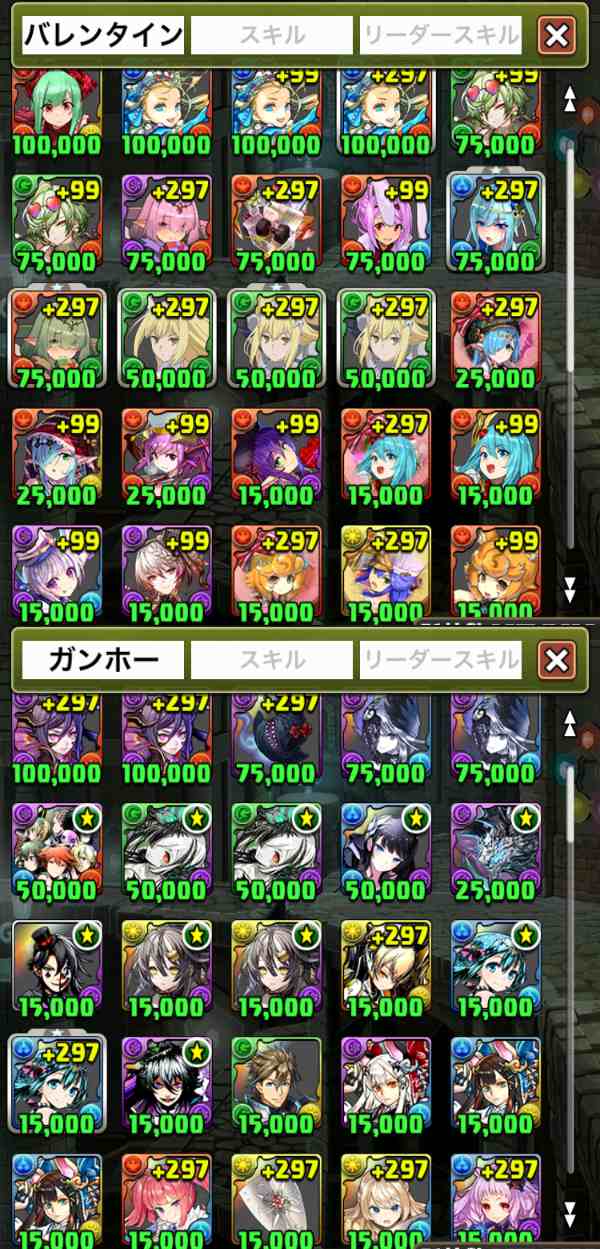This screenshot has width=600, height=1249.
Task: Jump to top of the ガンホー list
Action: 571,722
